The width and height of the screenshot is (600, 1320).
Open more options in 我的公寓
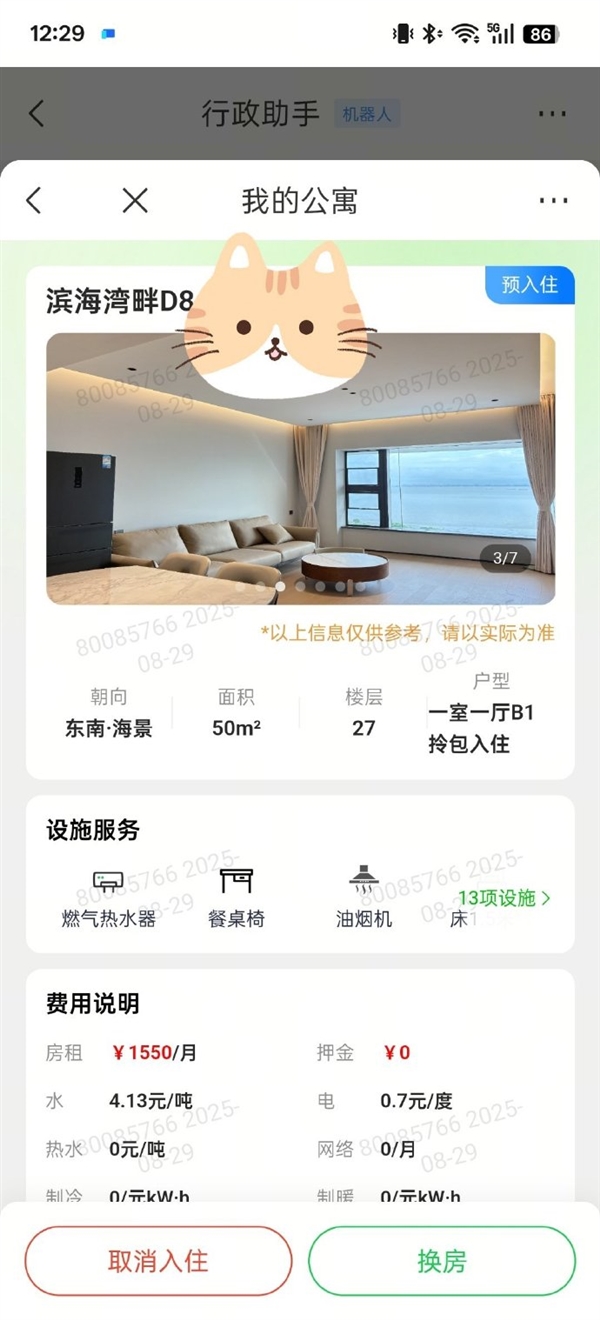[x=553, y=200]
